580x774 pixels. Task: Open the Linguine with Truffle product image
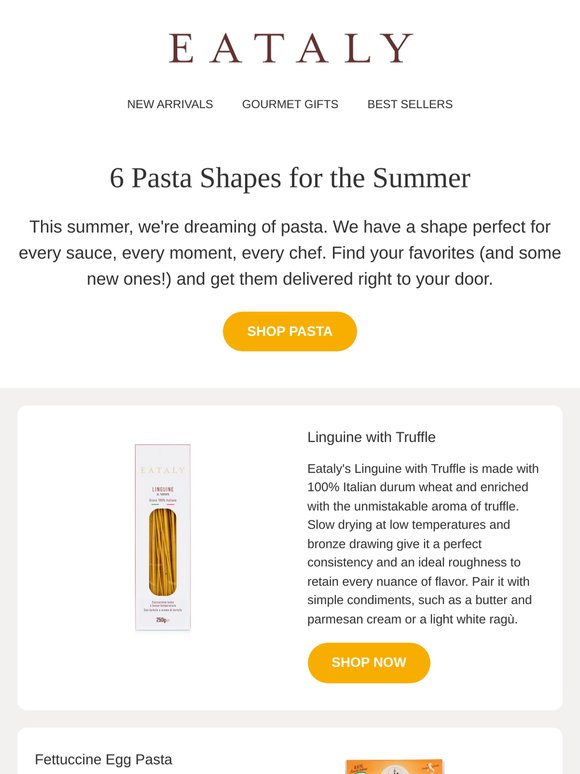(x=163, y=537)
